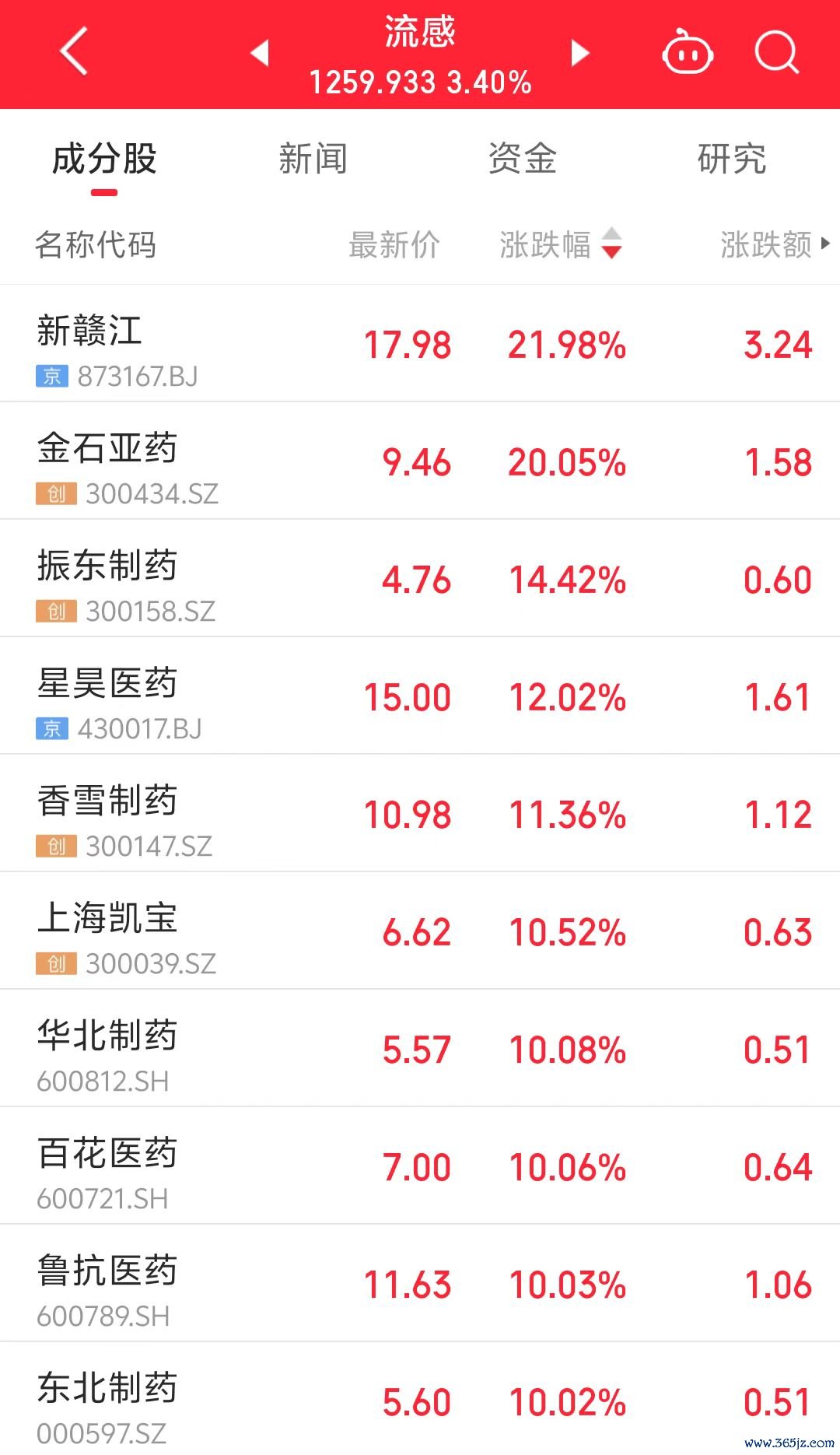Open stock 华北制药 600812.SH
This screenshot has width=840, height=1455.
pyautogui.click(x=420, y=1048)
